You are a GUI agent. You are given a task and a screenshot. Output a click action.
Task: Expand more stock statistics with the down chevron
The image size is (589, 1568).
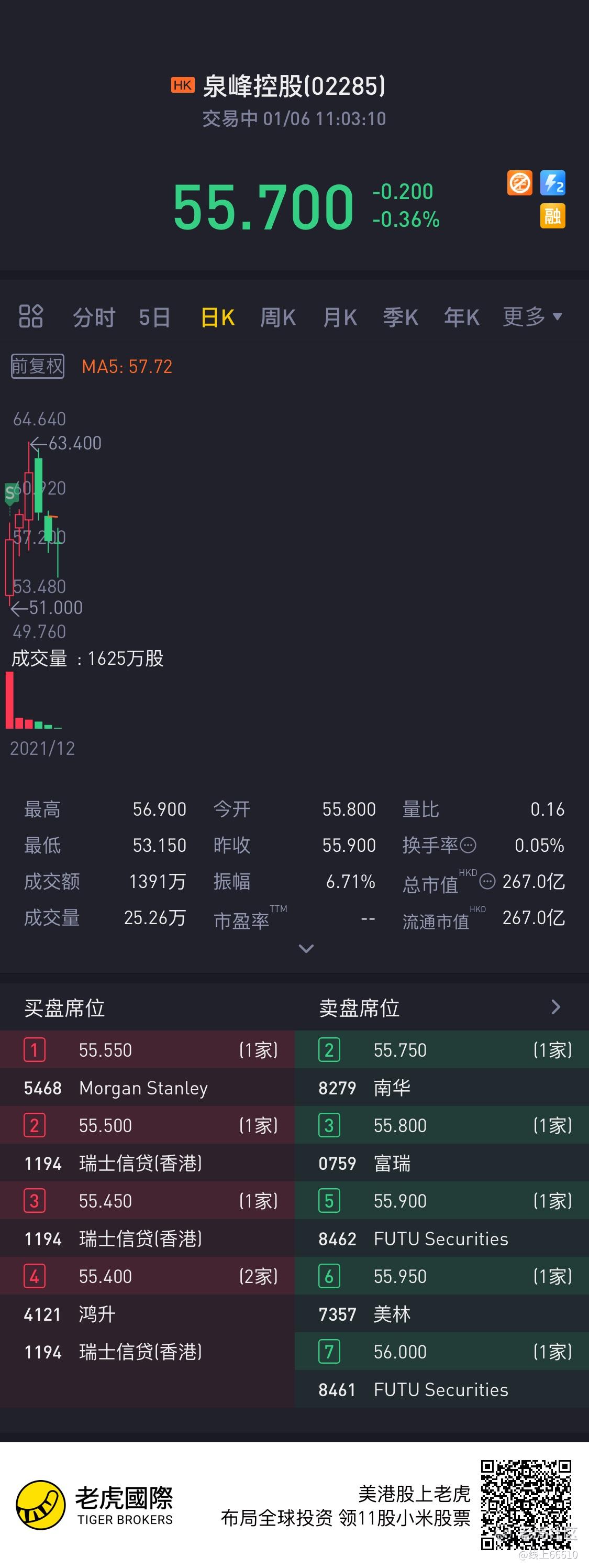click(x=306, y=948)
